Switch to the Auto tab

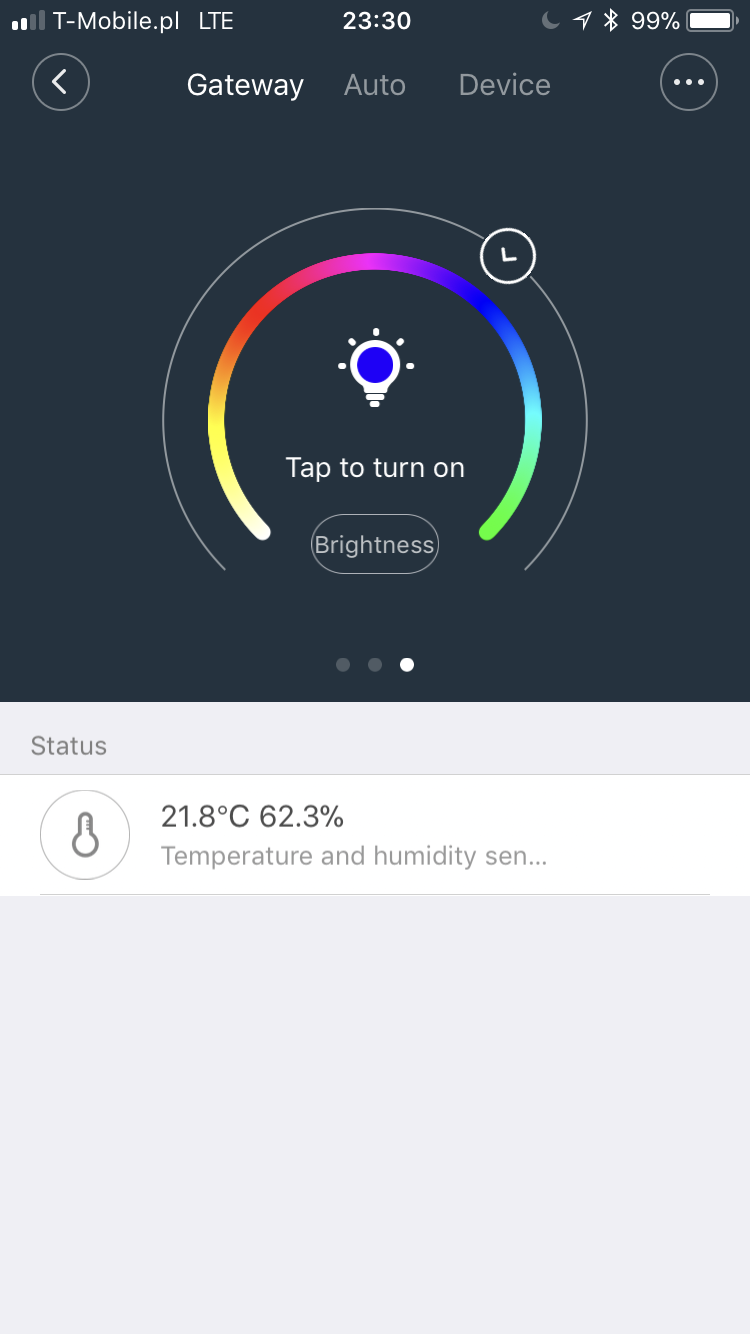point(375,85)
